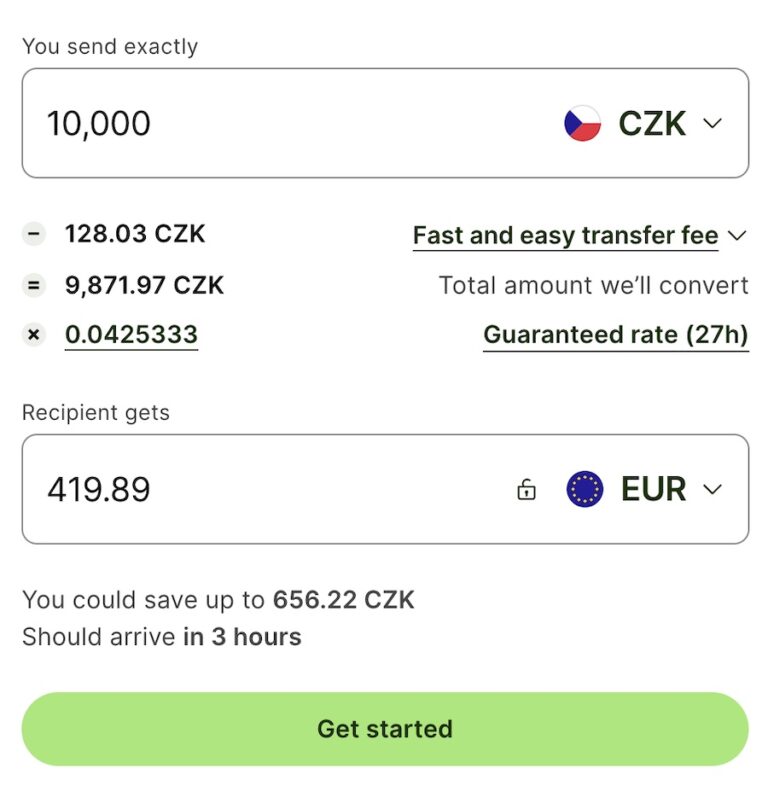Click the multiply icon next to the rate
This screenshot has height=786, width=768.
coord(33,334)
